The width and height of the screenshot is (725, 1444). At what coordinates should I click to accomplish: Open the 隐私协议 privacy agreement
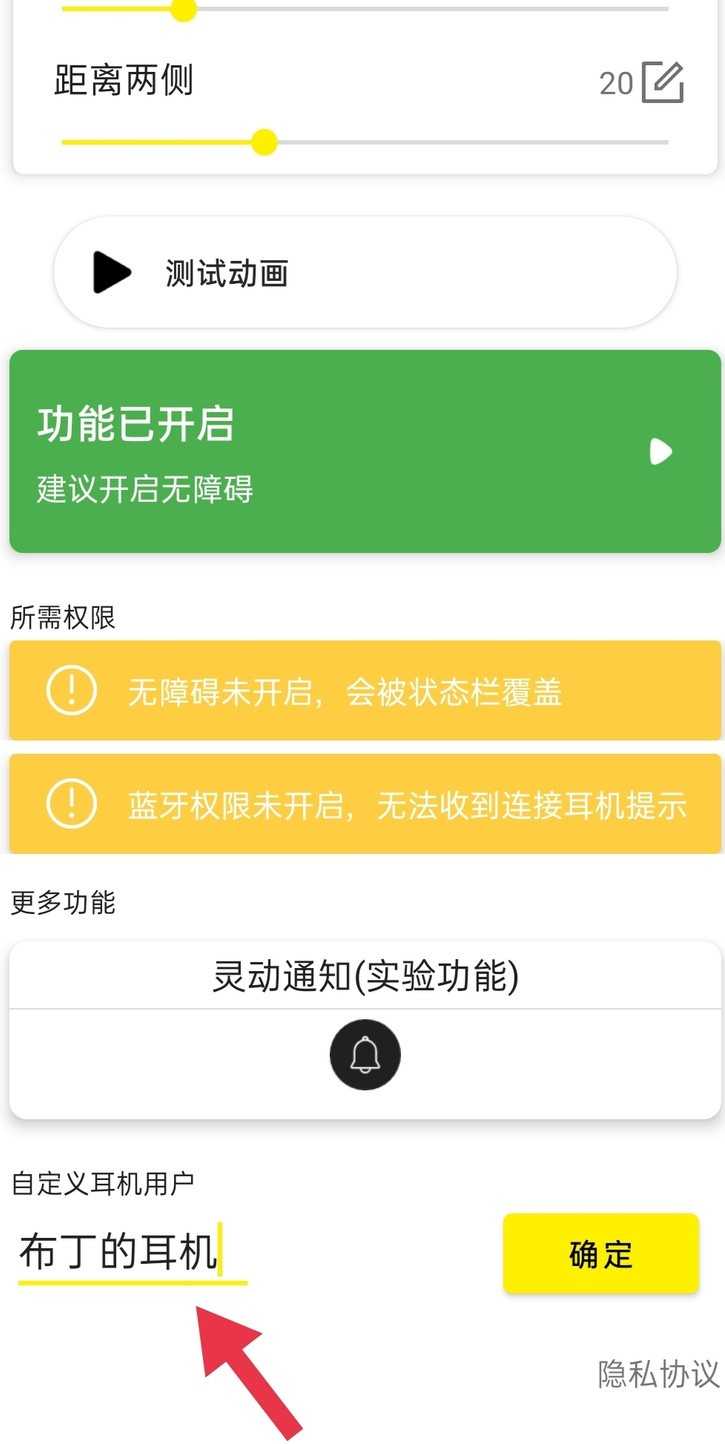click(658, 1374)
